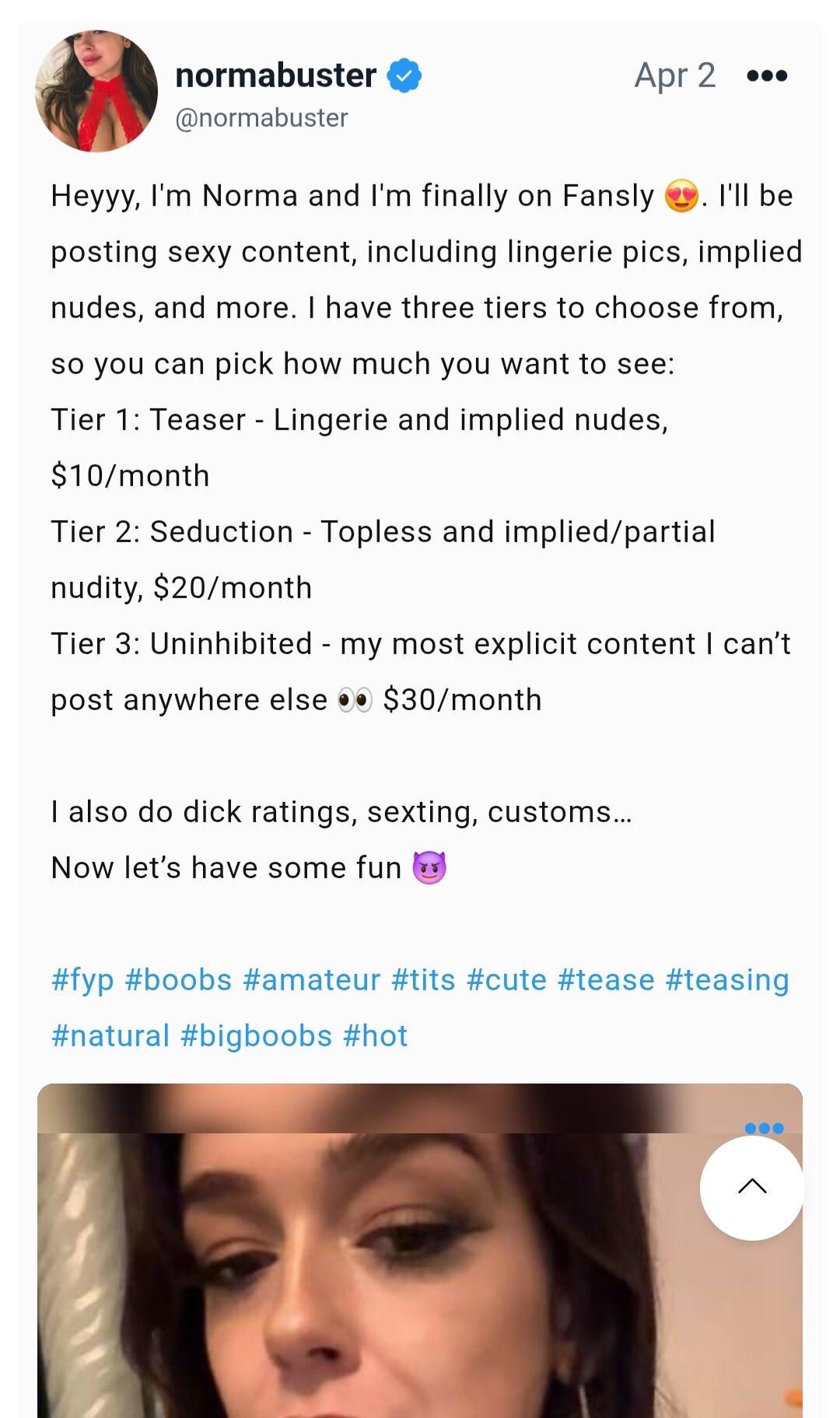Open the #fyp hashtag
840x1418 pixels.
tap(82, 980)
